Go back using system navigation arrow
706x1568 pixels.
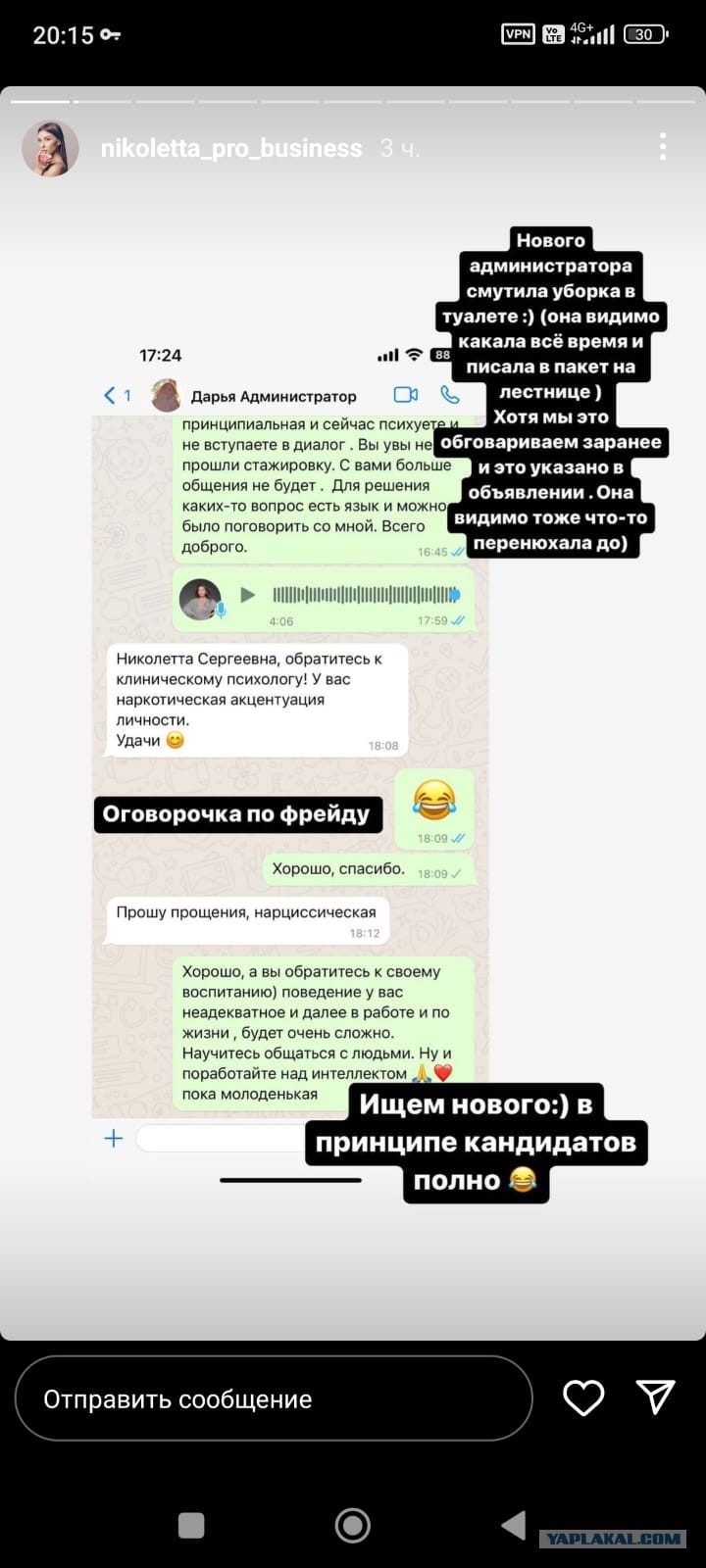tap(513, 1525)
